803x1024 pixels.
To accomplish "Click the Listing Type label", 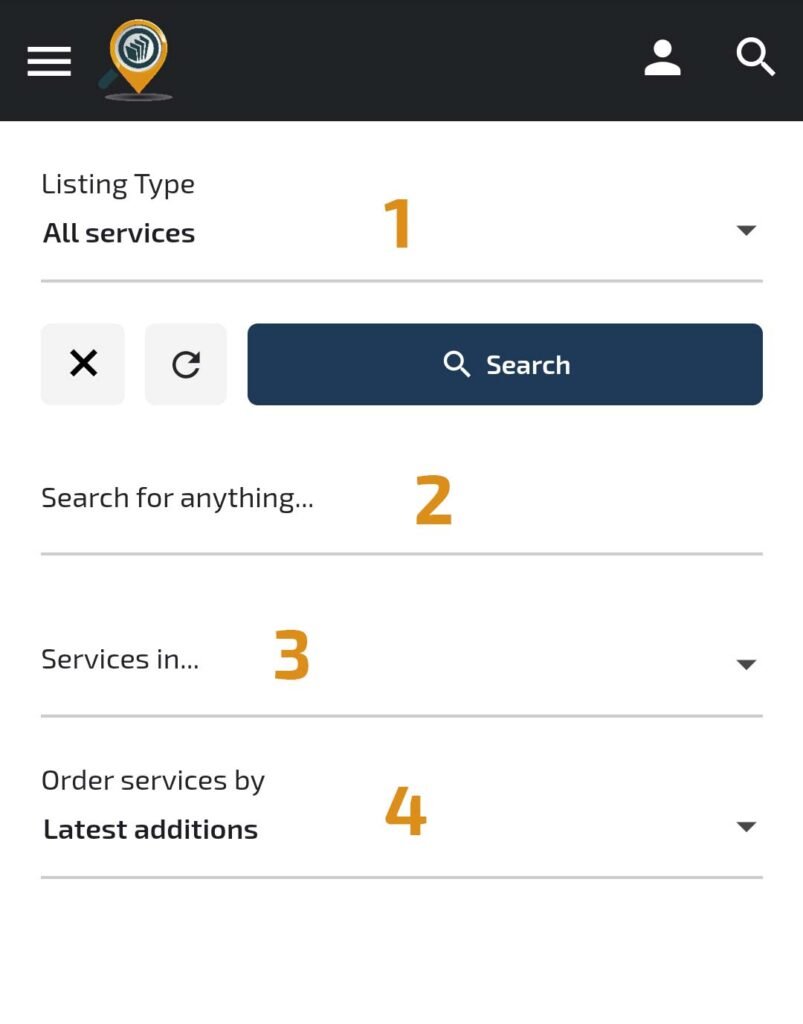I will click(118, 183).
